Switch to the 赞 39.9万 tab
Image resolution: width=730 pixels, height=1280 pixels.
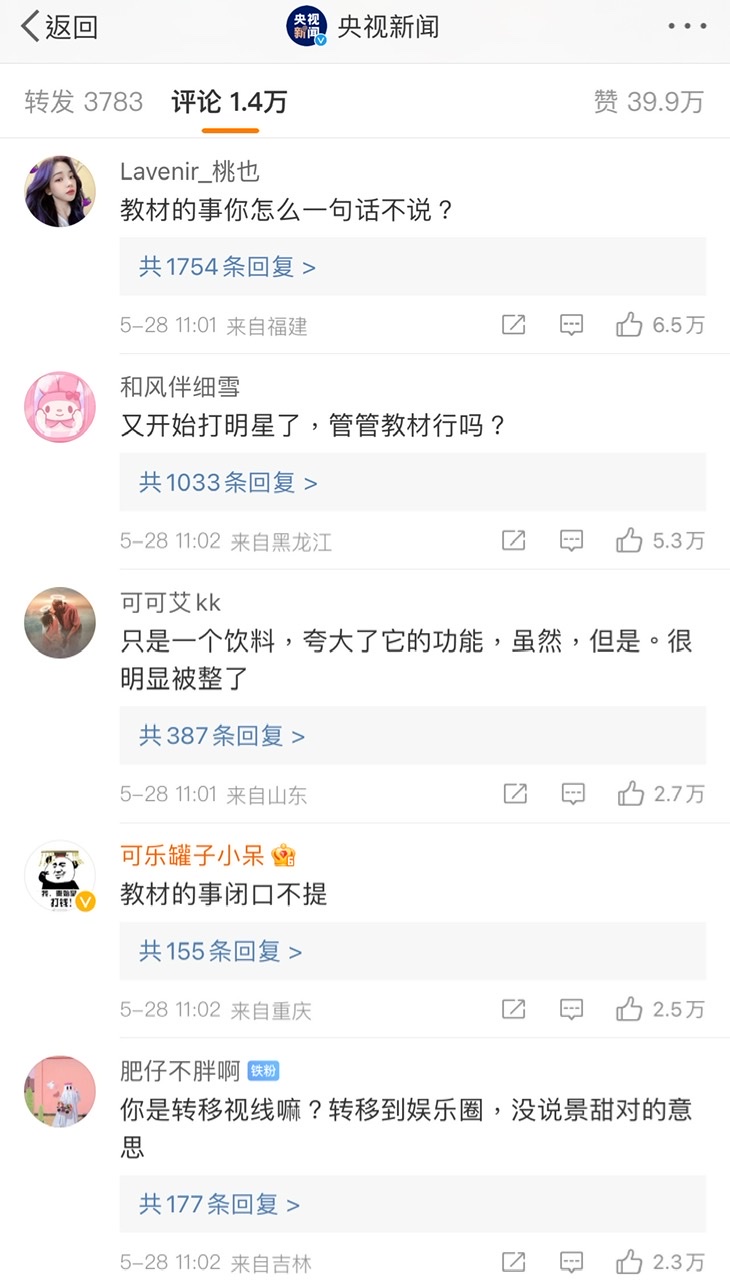click(x=649, y=102)
